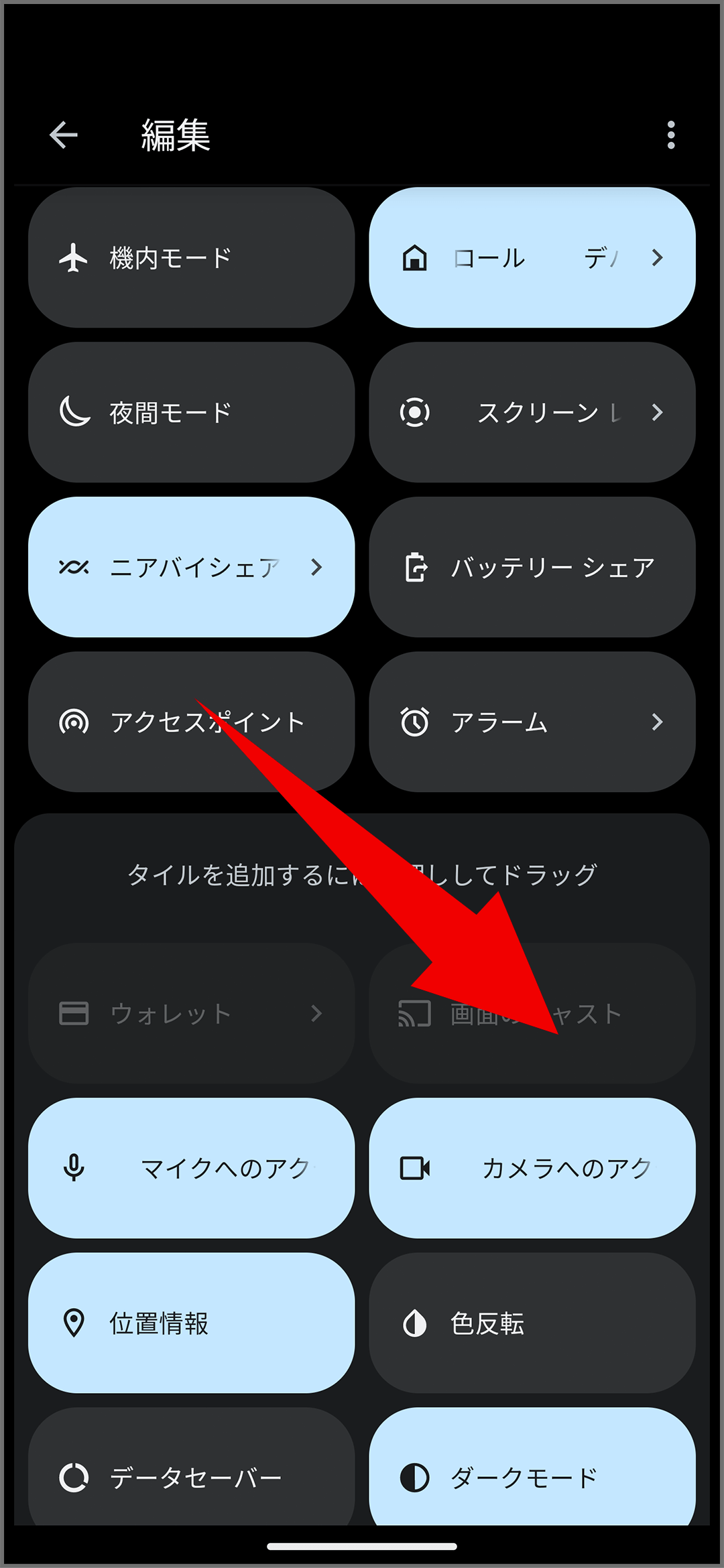
Task: Tap the アラーム tile
Action: click(x=532, y=722)
